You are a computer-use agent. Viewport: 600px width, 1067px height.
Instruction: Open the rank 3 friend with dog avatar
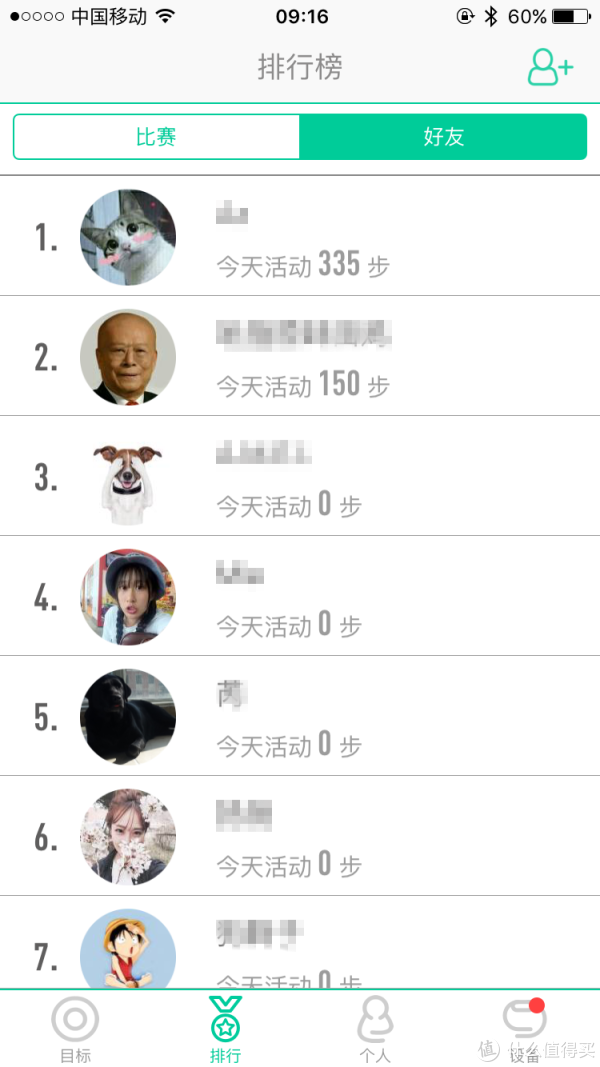(x=300, y=476)
